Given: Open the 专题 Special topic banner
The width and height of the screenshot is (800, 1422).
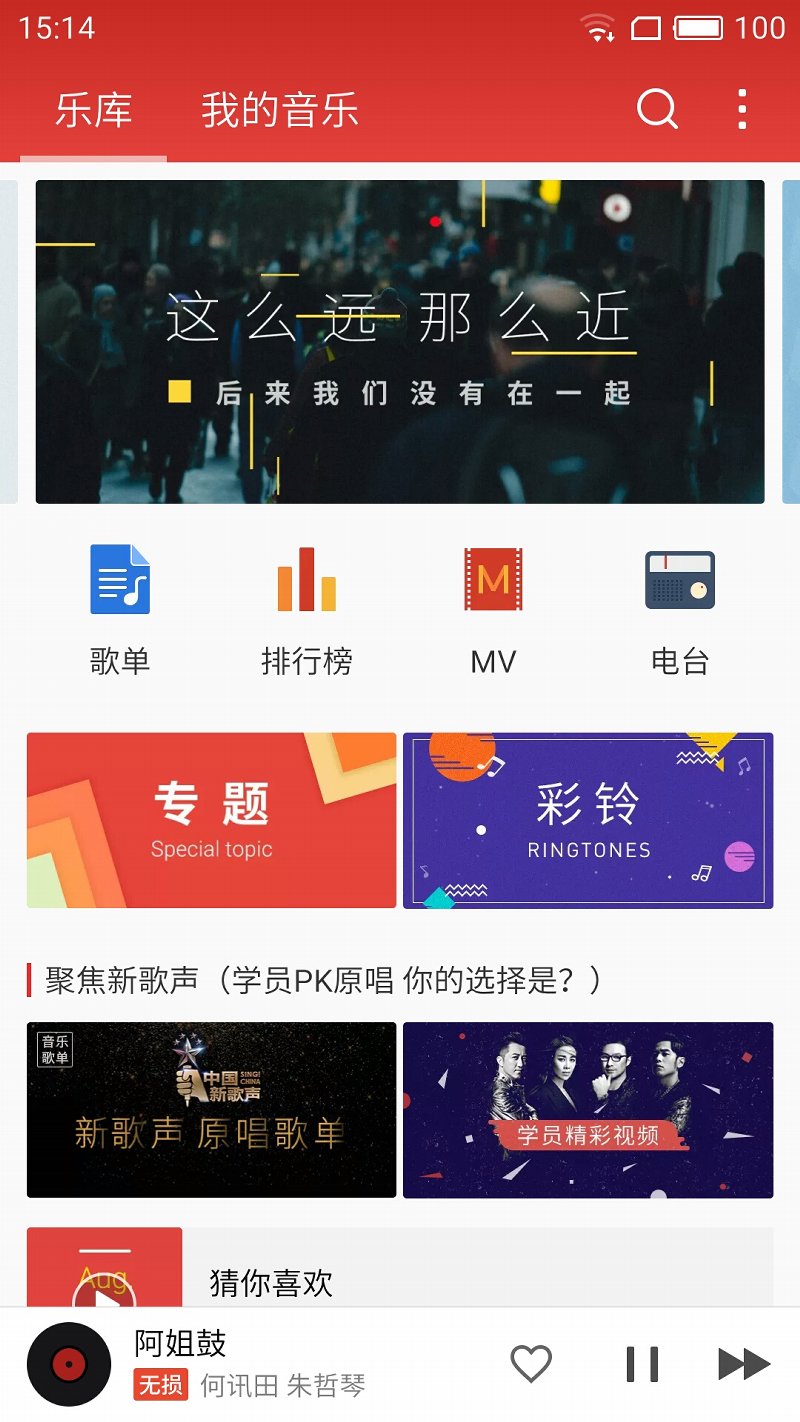Looking at the screenshot, I should (x=210, y=820).
